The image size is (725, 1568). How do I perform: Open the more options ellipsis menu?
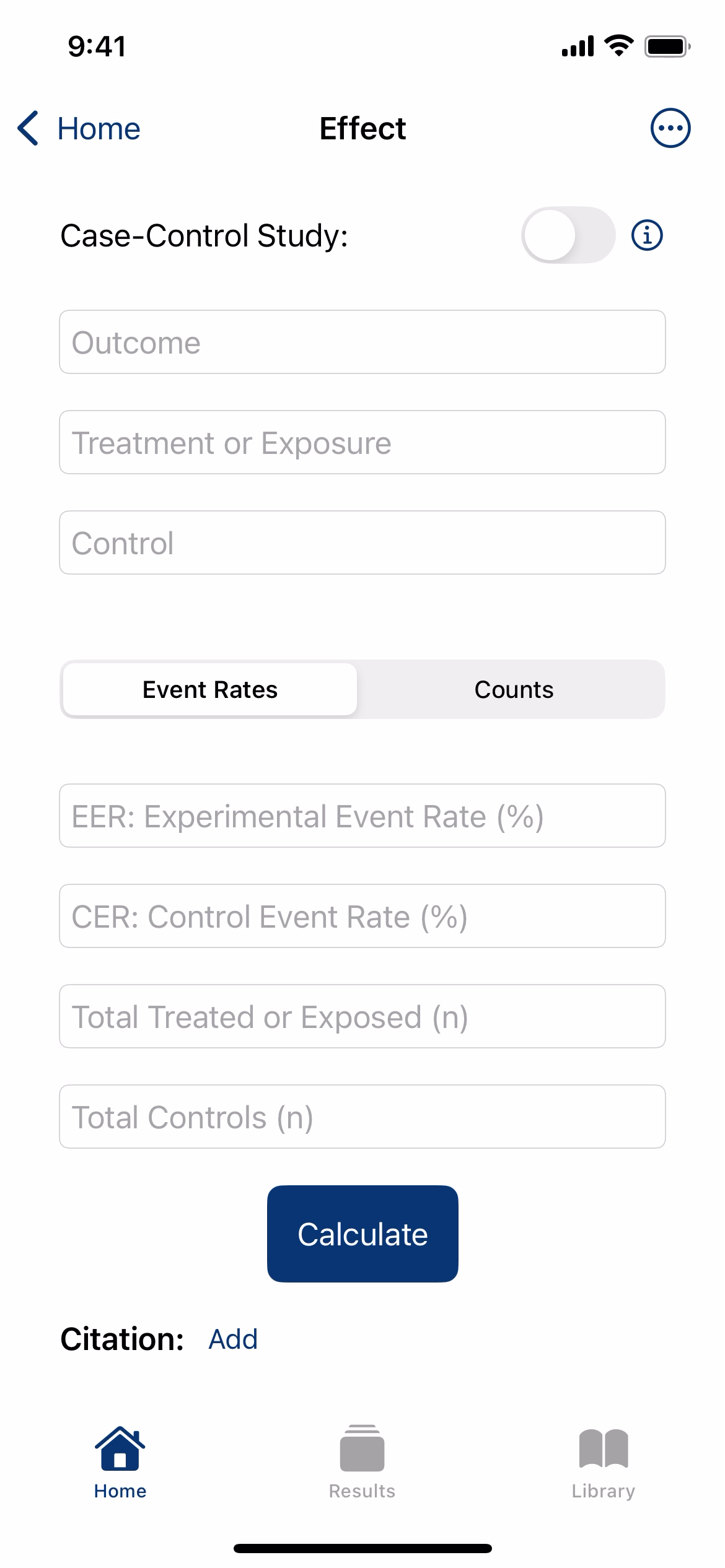[670, 128]
